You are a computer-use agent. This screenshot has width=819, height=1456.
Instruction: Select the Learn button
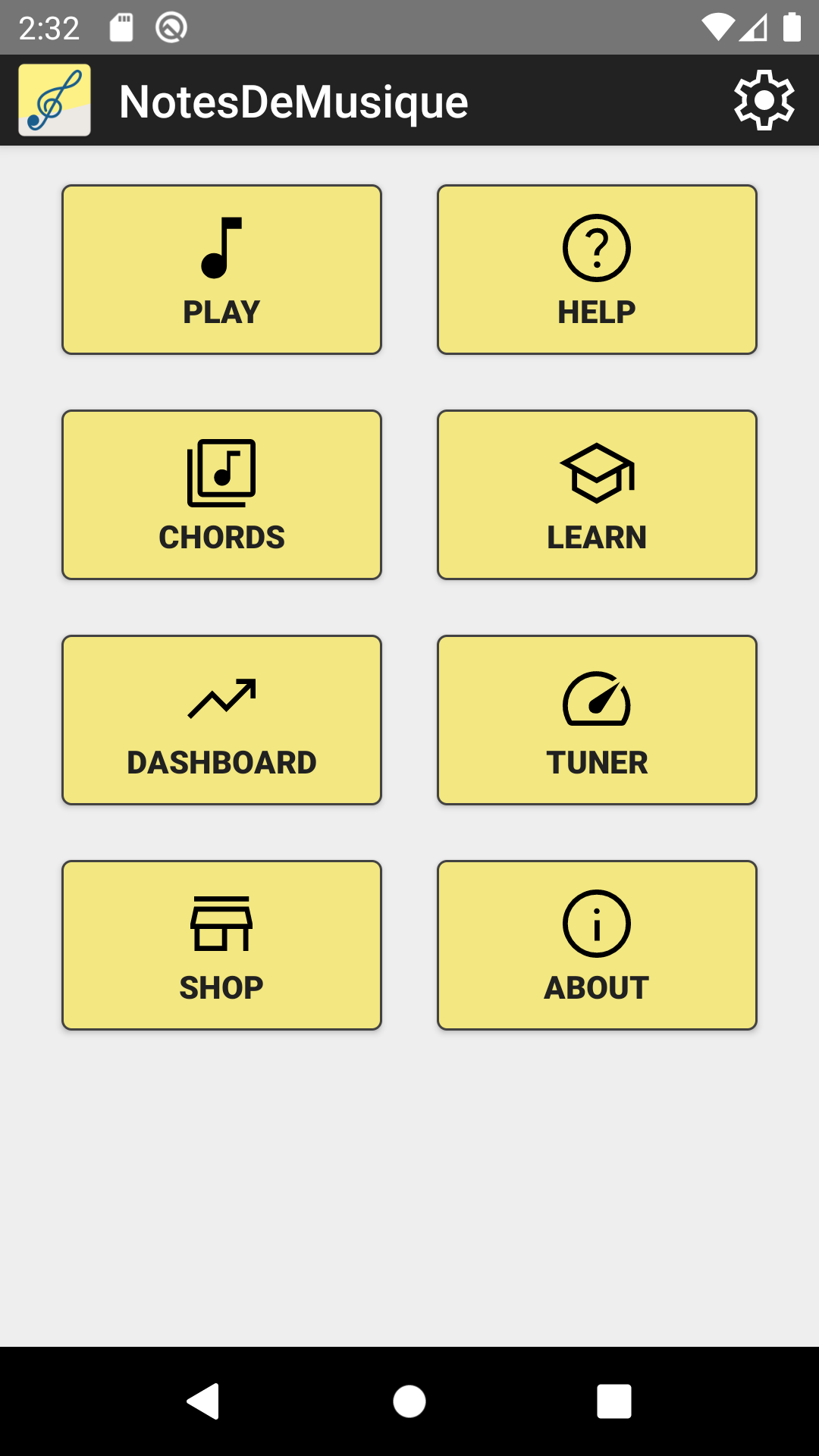tap(597, 495)
